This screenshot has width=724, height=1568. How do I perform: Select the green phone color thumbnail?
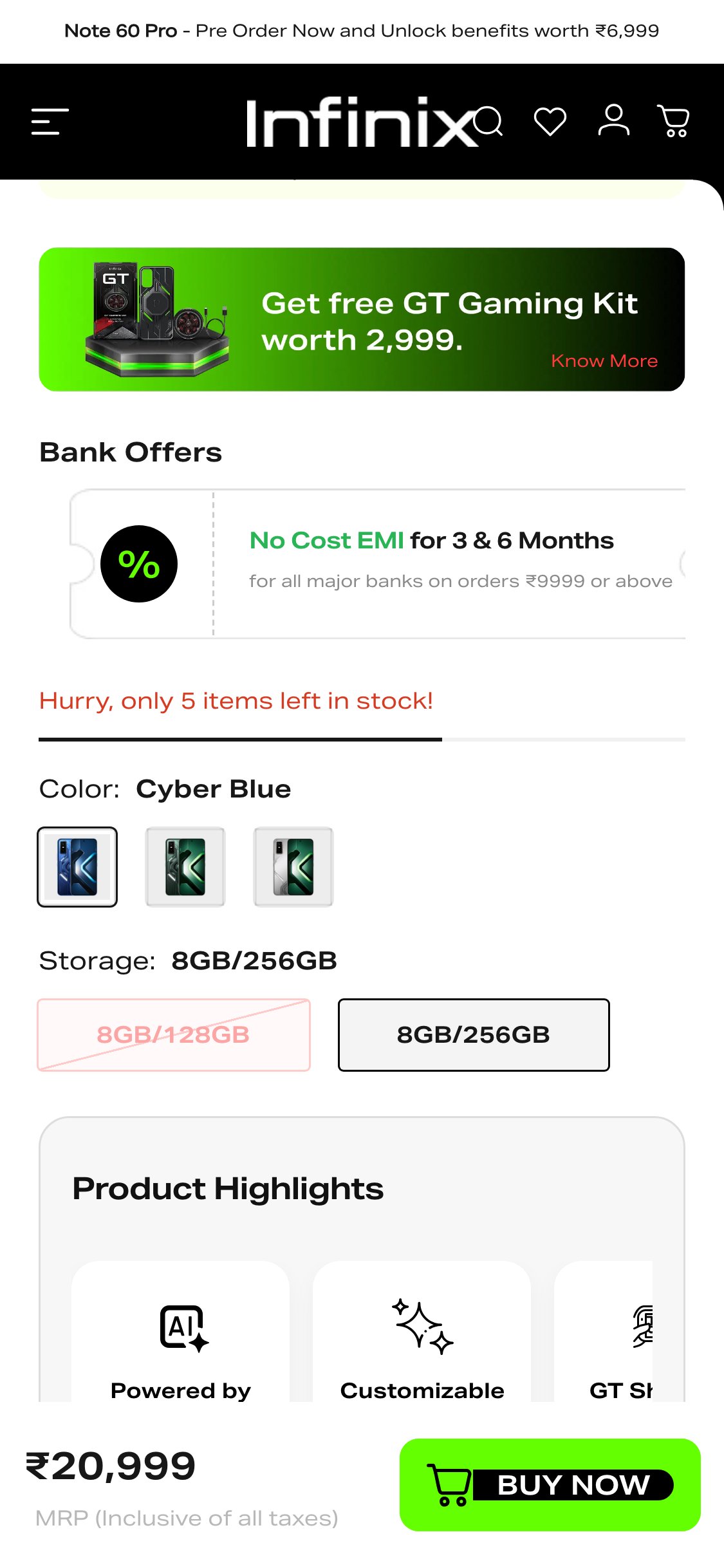[185, 866]
